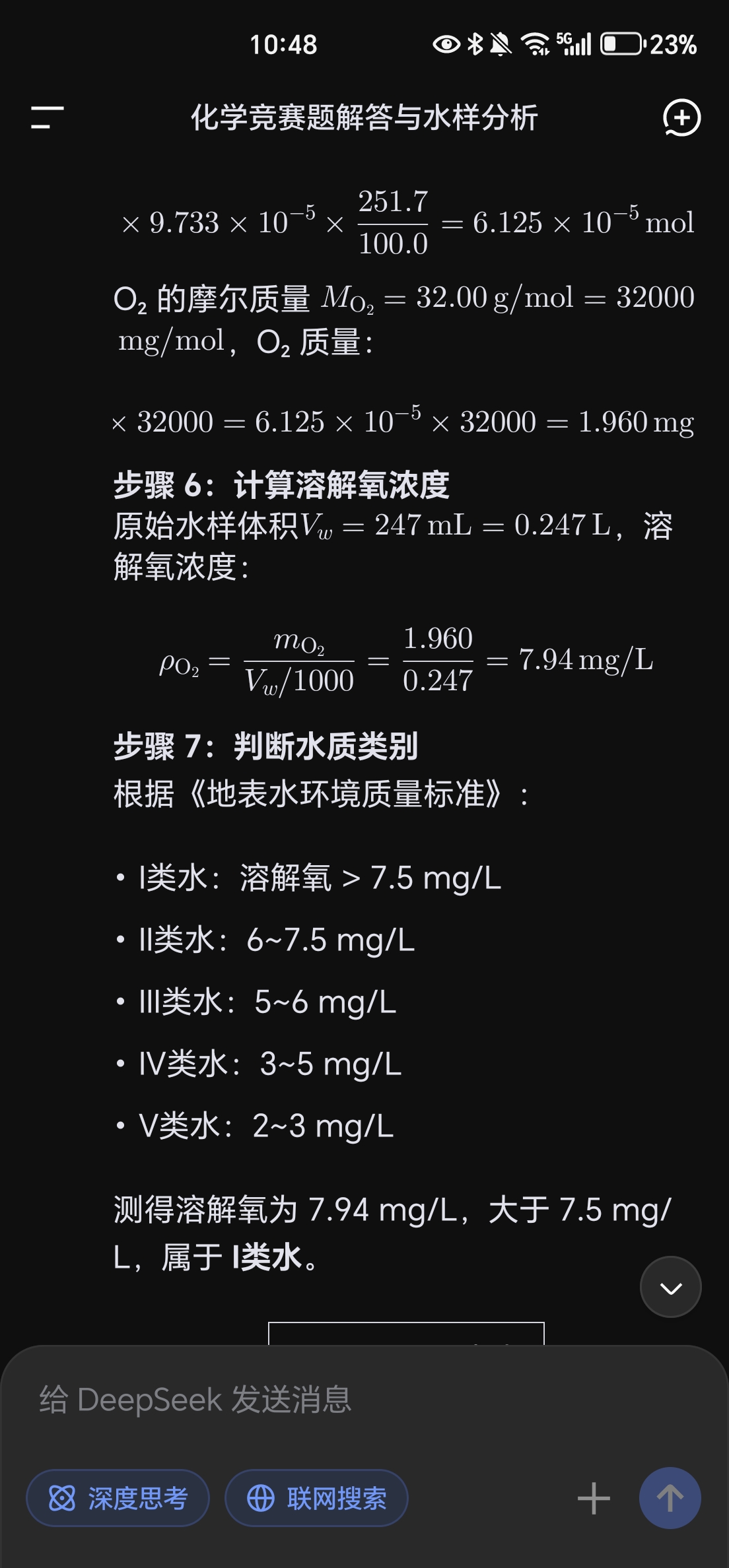This screenshot has width=729, height=1568.
Task: Tap the scroll-to-bottom chevron button
Action: [670, 1286]
